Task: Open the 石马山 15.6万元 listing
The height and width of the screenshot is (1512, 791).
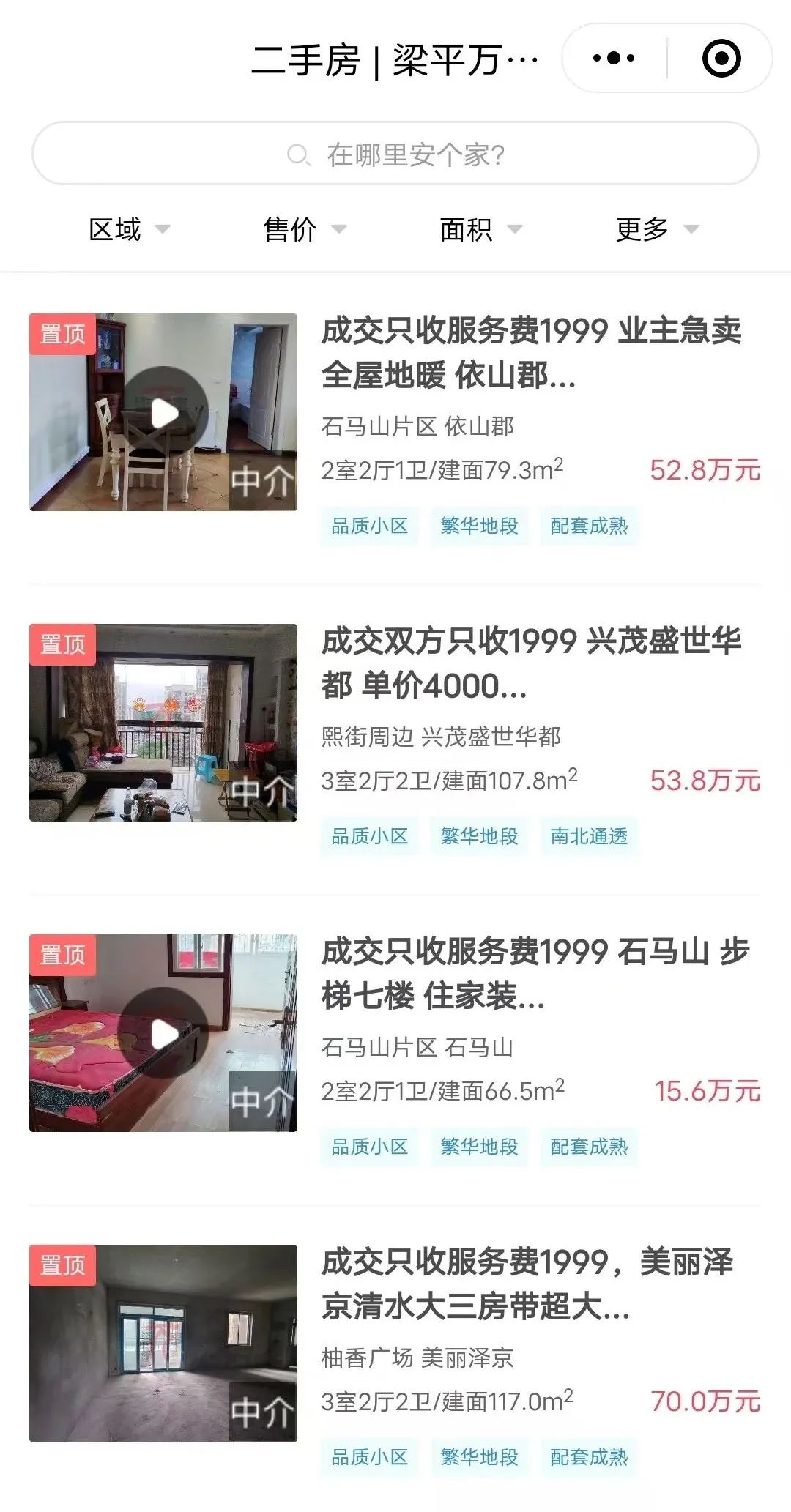Action: pyautogui.click(x=395, y=1050)
